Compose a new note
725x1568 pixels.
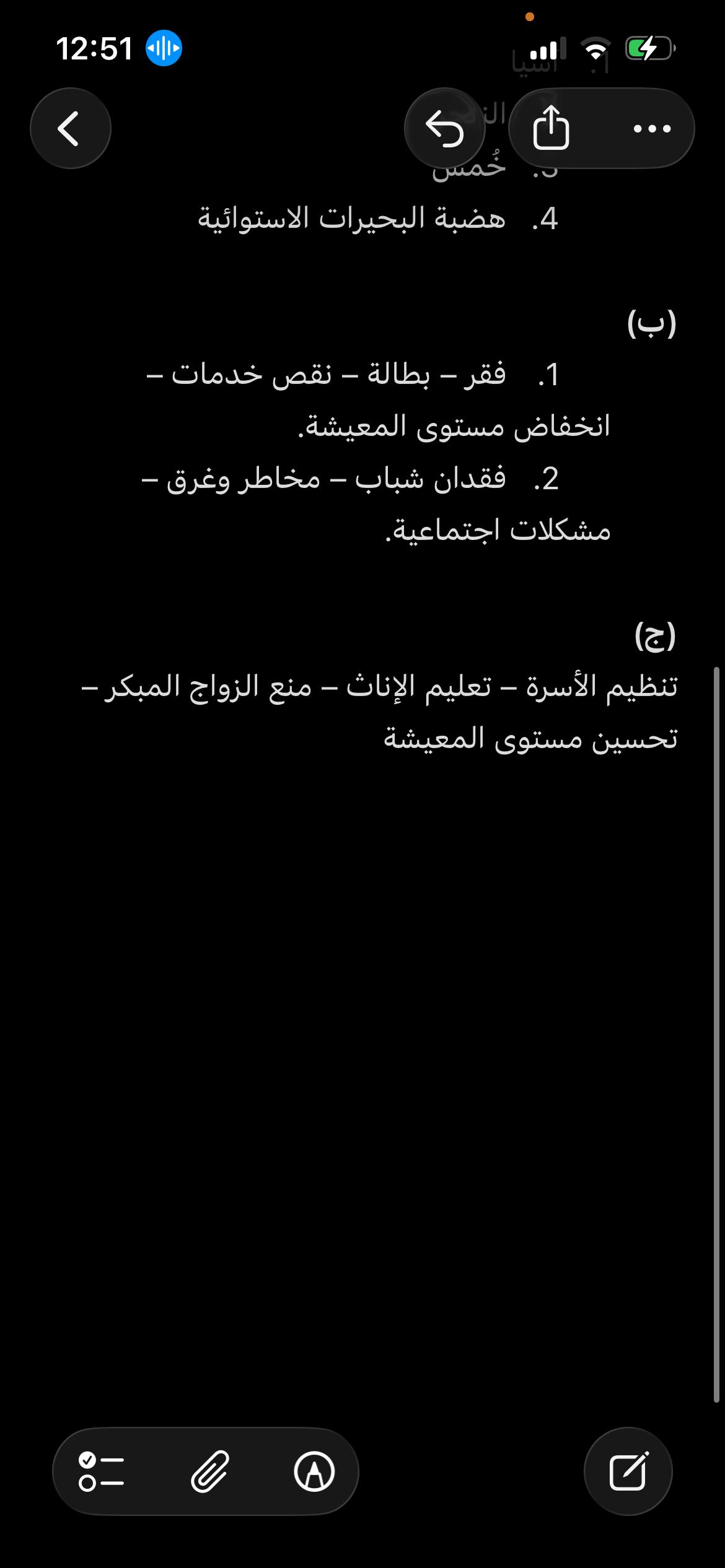628,1471
